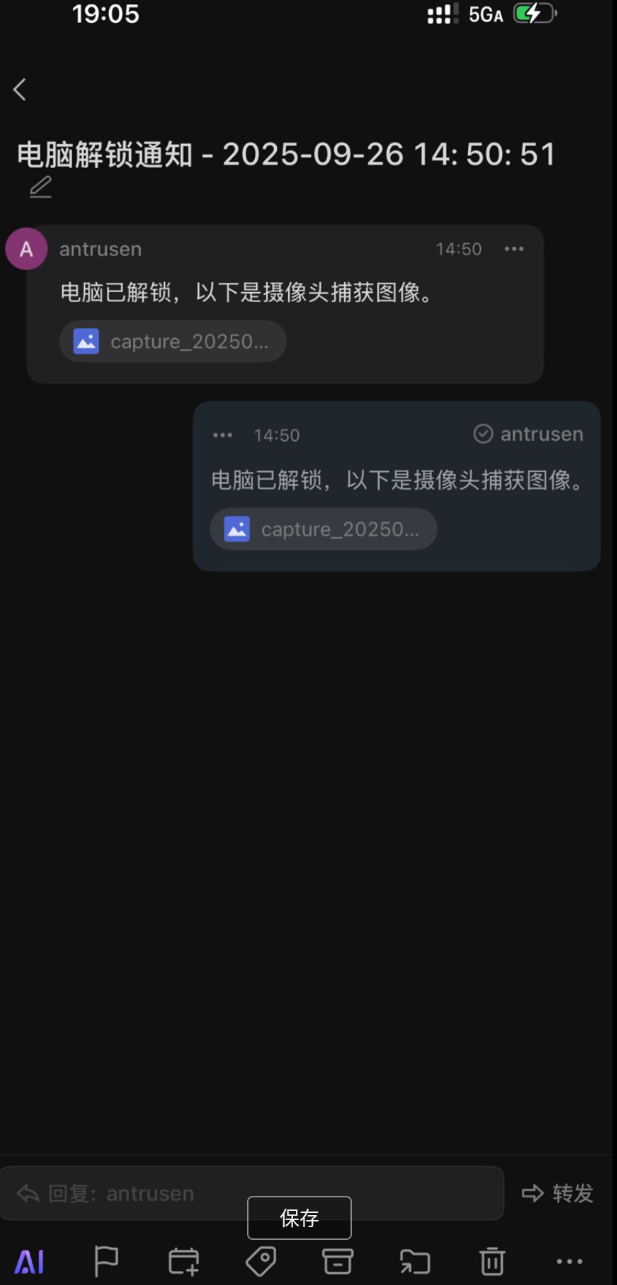This screenshot has width=617, height=1285.
Task: Flag this email
Action: click(106, 1261)
